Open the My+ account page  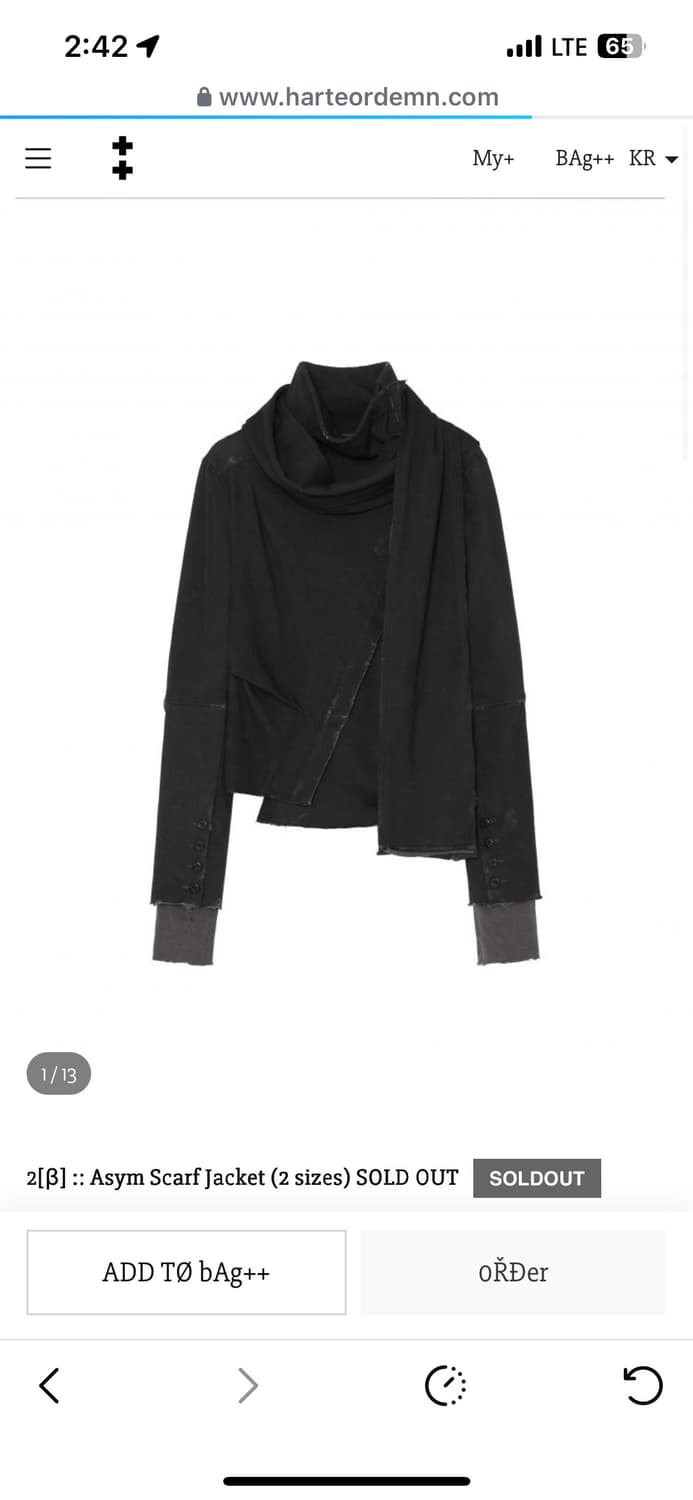point(493,159)
